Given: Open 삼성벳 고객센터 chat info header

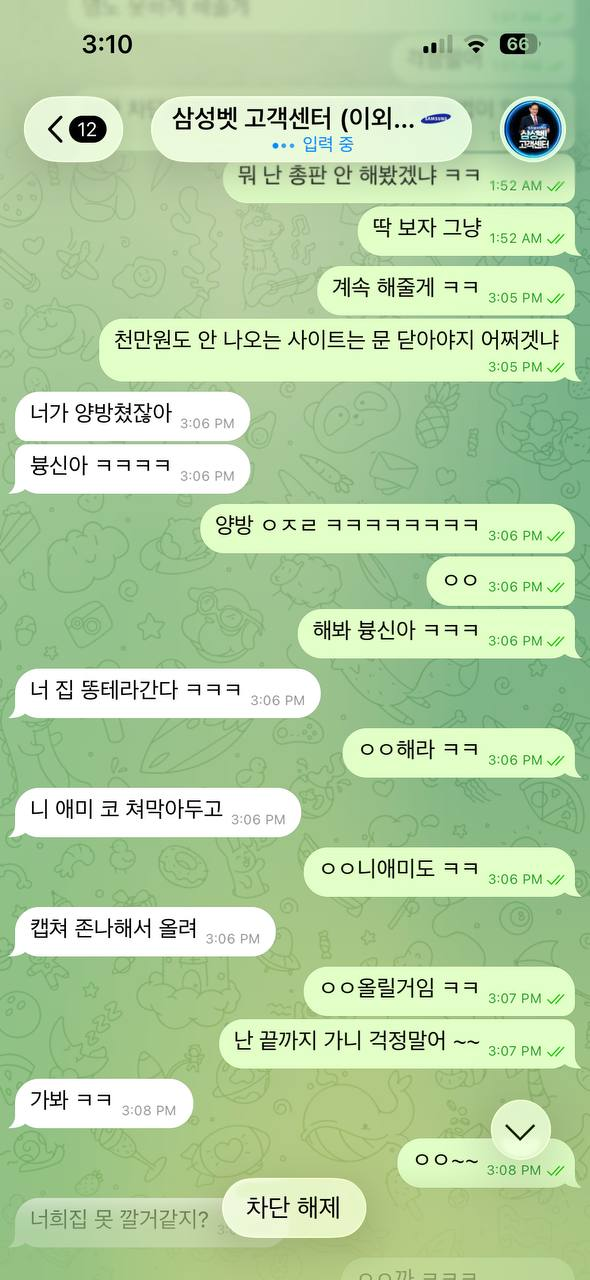Looking at the screenshot, I should click(311, 129).
